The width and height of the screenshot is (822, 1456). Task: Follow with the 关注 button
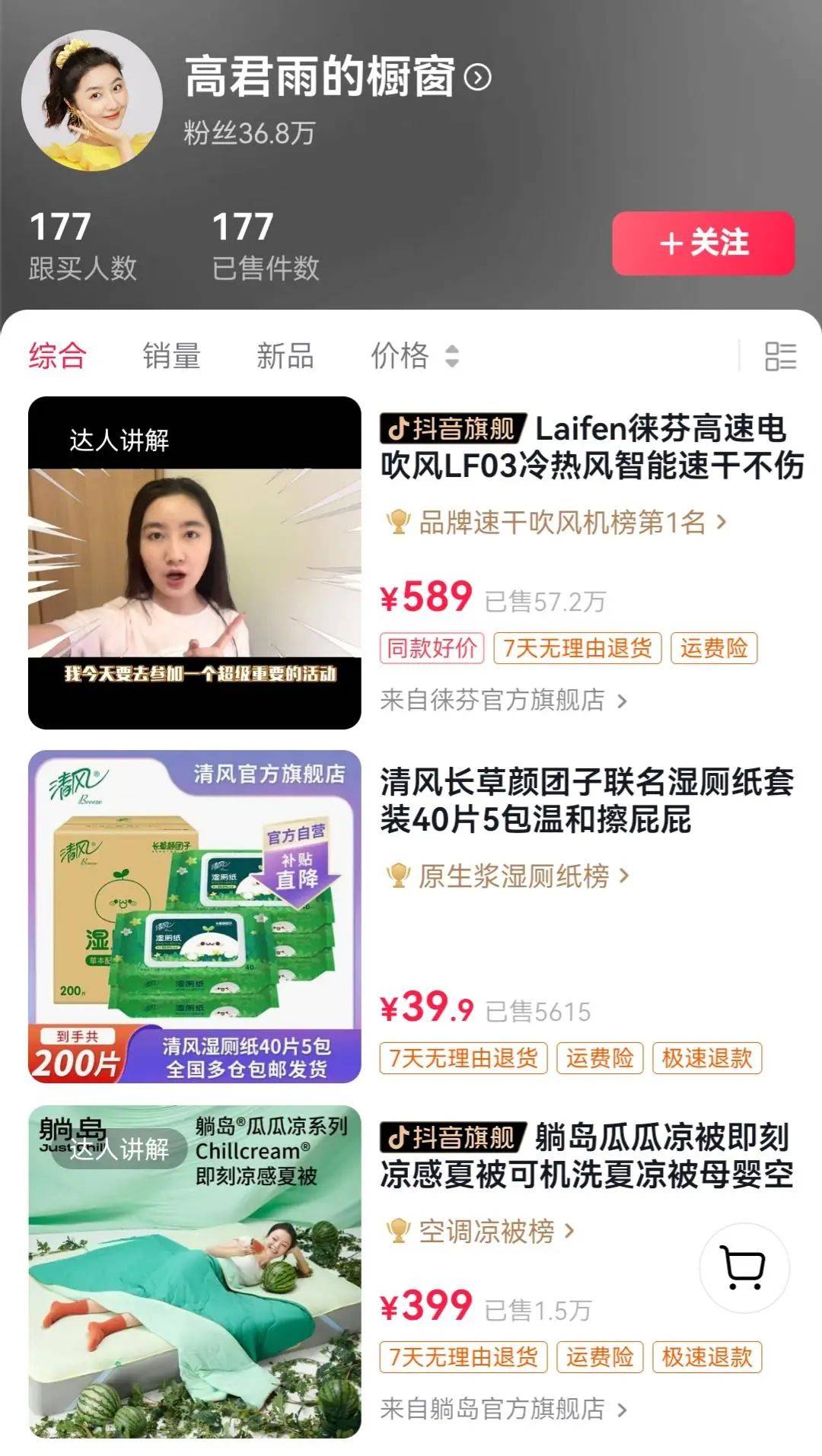pos(703,243)
